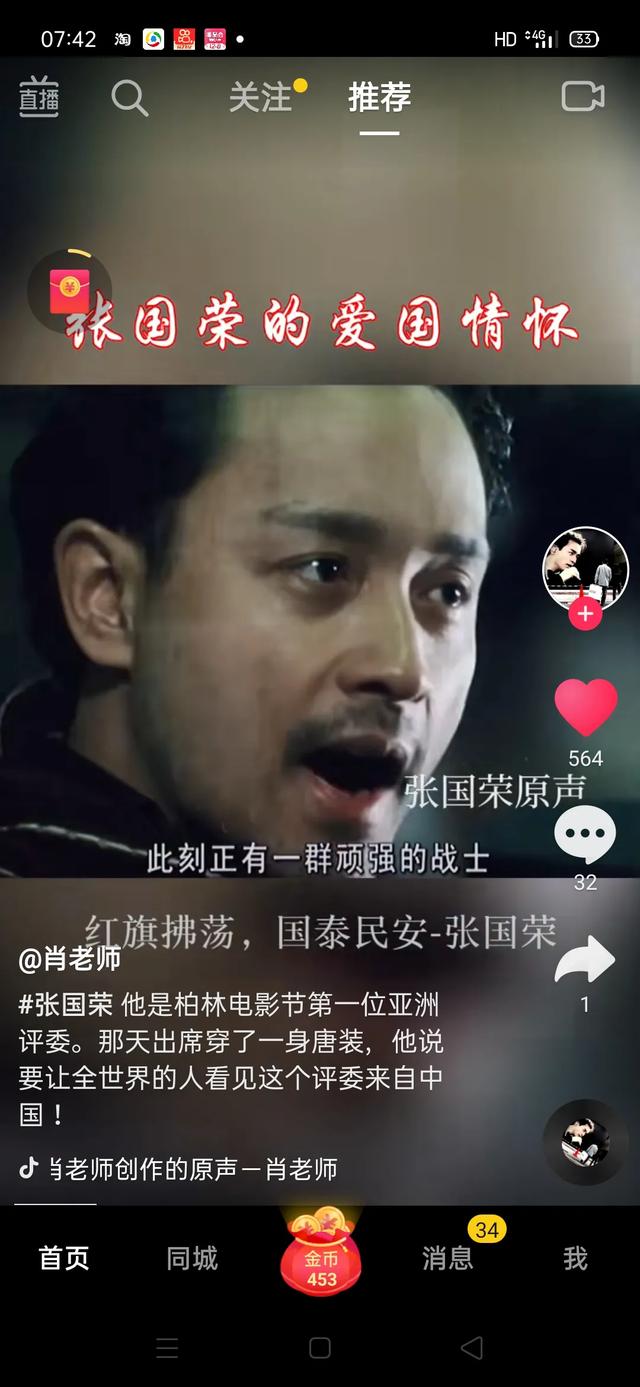Open the 直播 live icon
The width and height of the screenshot is (640, 1387).
click(x=38, y=97)
